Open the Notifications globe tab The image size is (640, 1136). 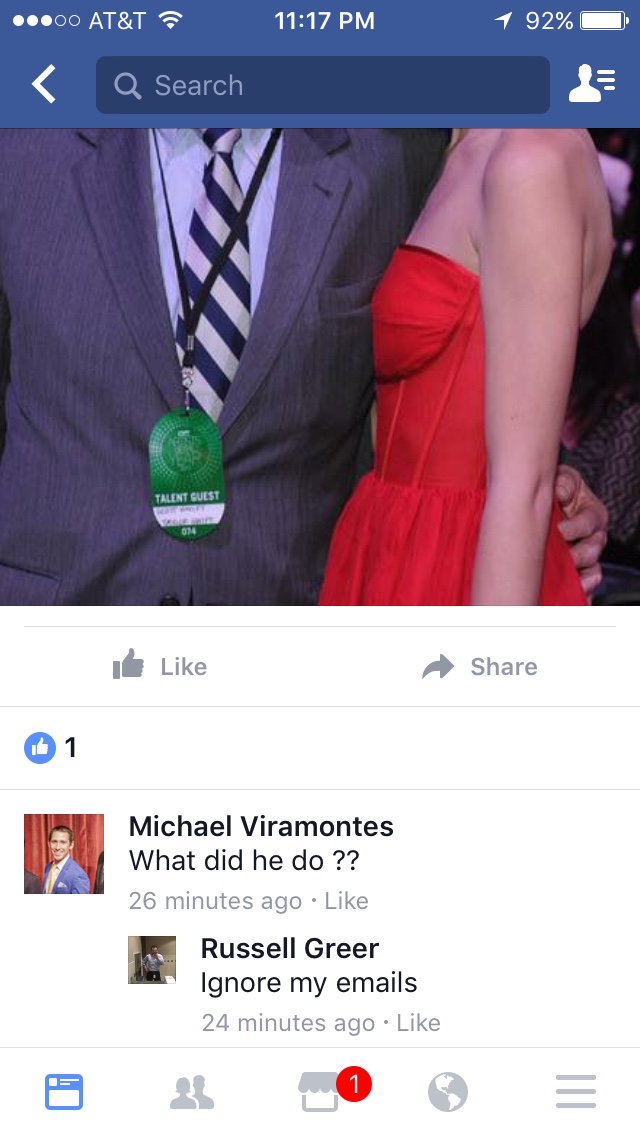tap(448, 1092)
